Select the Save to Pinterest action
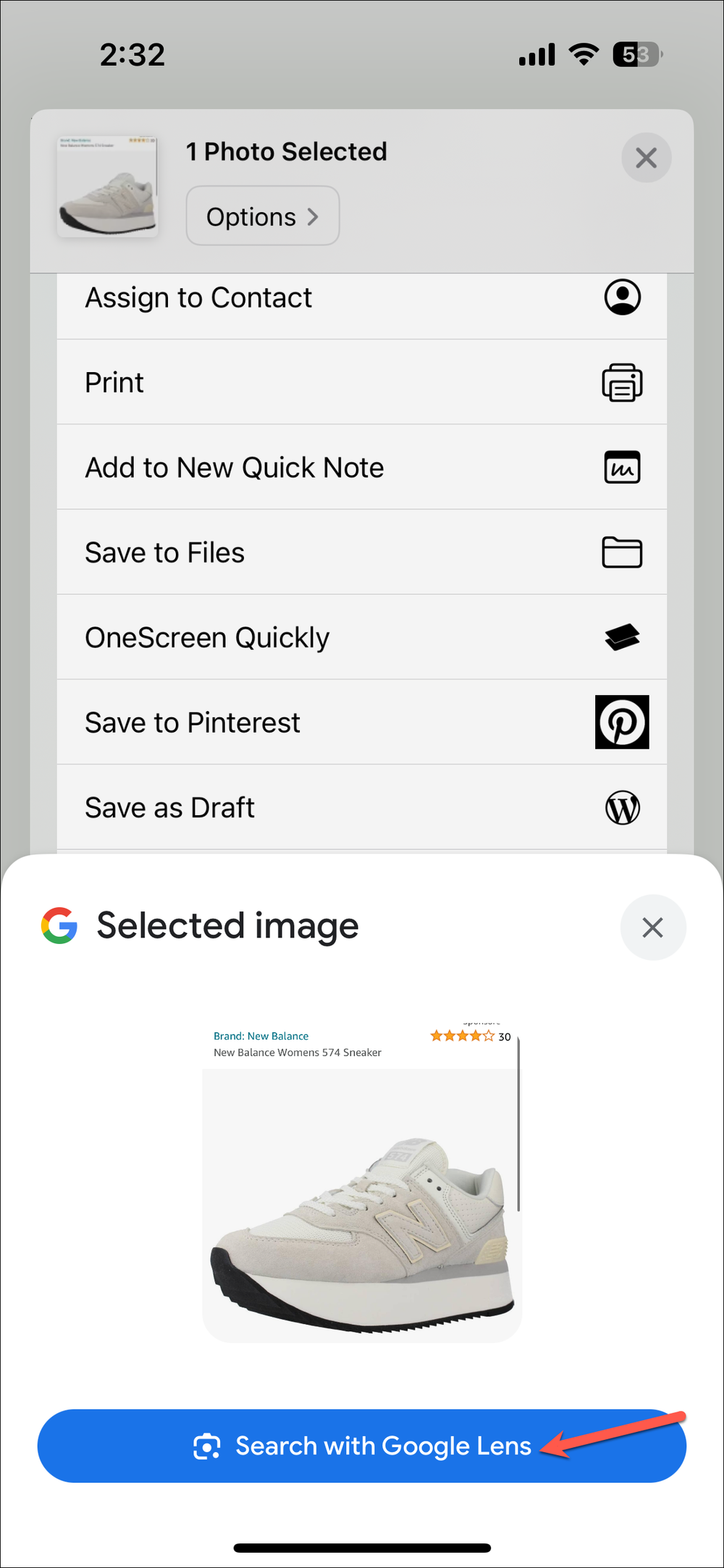Image resolution: width=724 pixels, height=1568 pixels. 193,722
